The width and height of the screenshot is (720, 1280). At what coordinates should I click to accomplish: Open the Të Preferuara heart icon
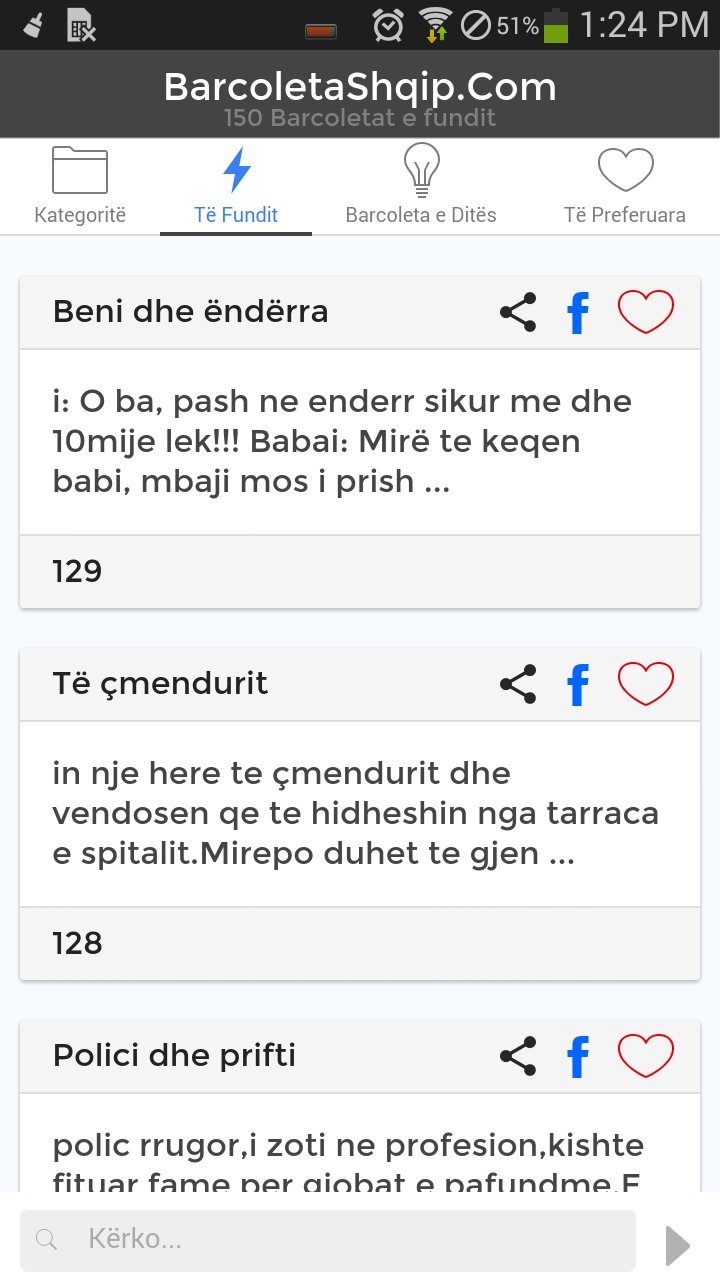(627, 168)
